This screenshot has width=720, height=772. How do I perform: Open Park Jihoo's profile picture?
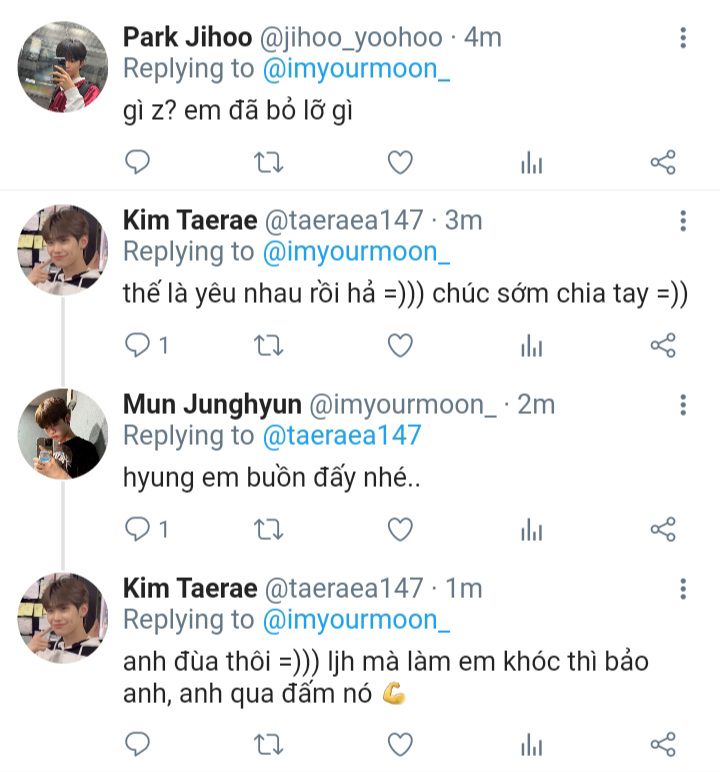click(62, 67)
